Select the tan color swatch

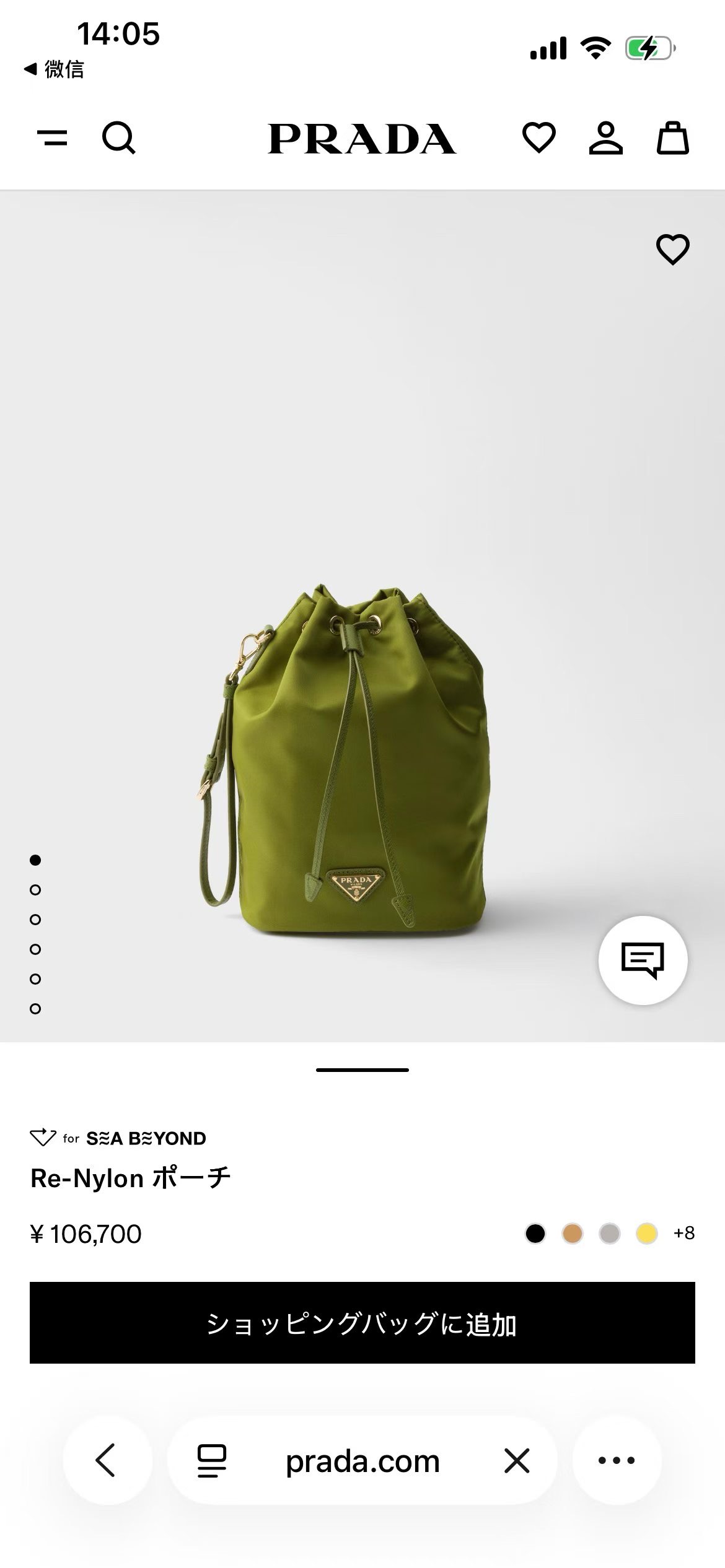click(x=573, y=1233)
